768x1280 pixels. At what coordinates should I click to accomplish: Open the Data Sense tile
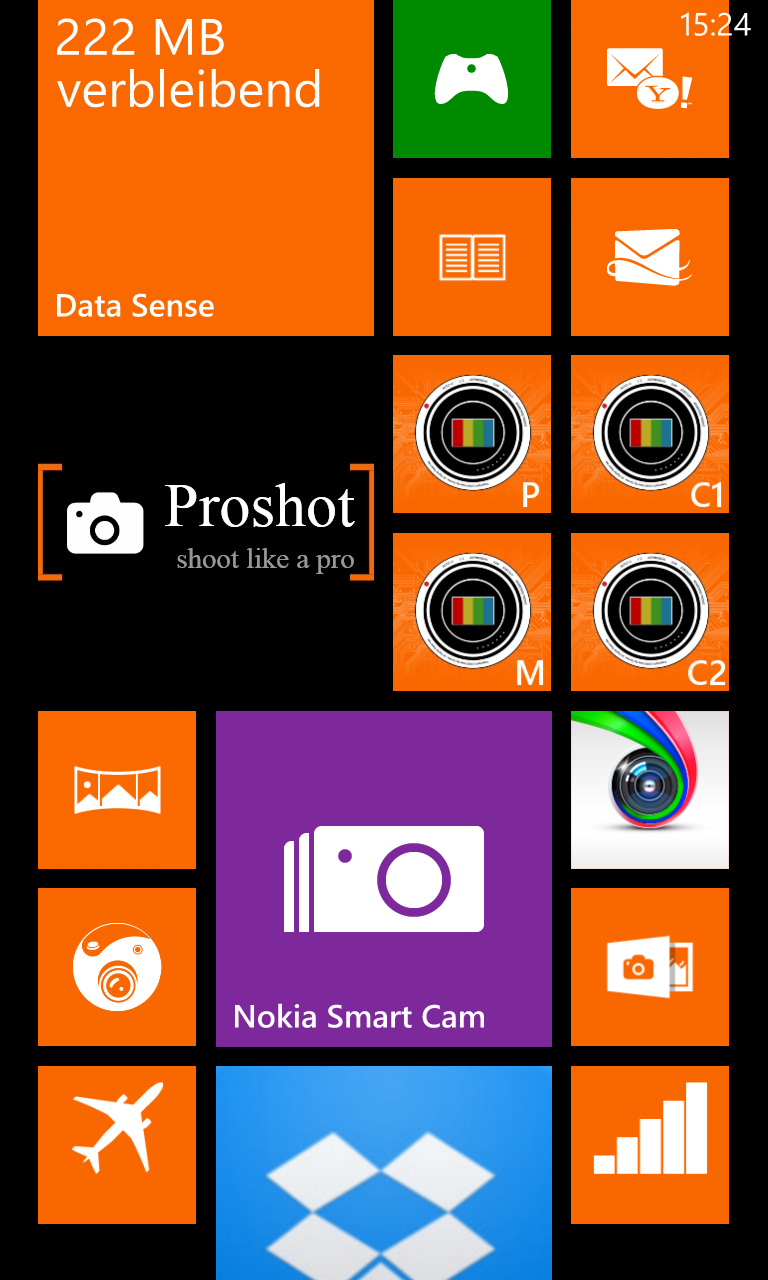click(205, 168)
